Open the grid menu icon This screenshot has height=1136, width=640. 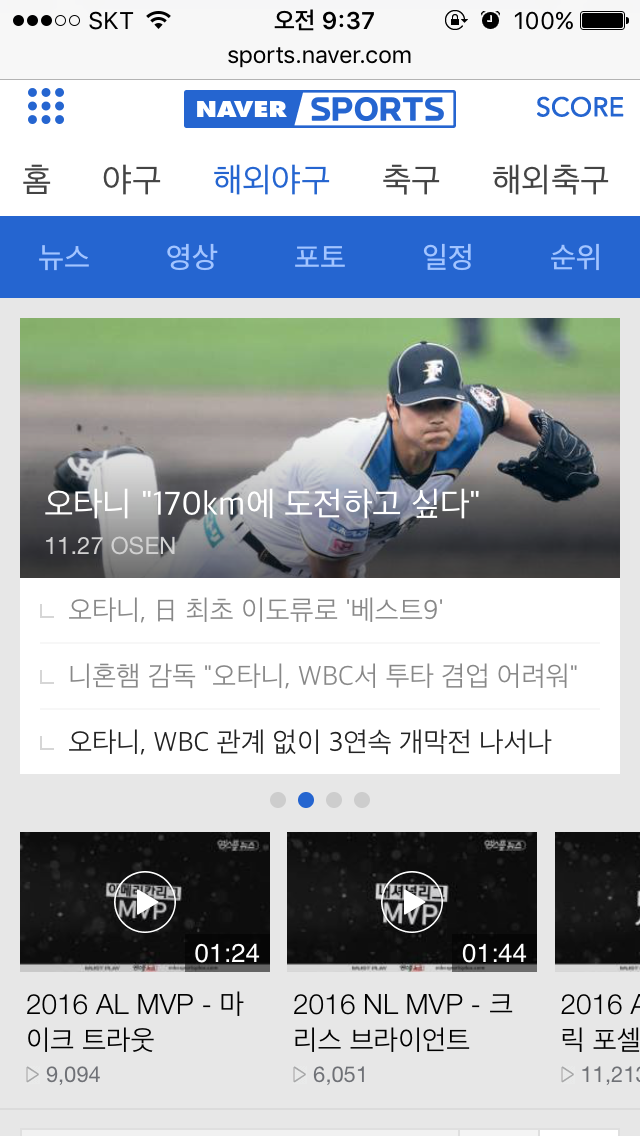pyautogui.click(x=46, y=106)
